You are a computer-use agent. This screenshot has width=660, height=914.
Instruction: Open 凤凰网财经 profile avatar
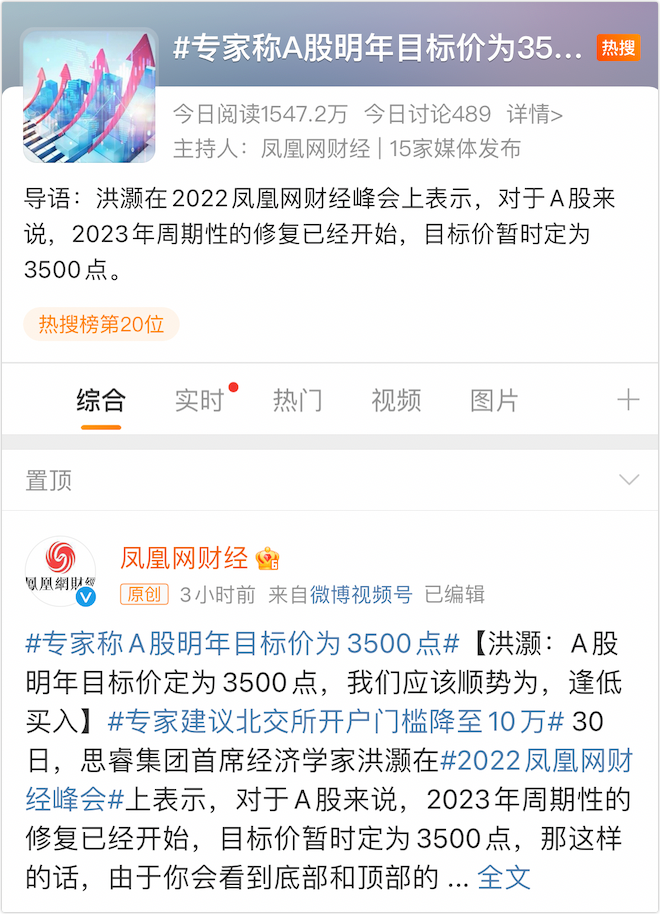60,572
